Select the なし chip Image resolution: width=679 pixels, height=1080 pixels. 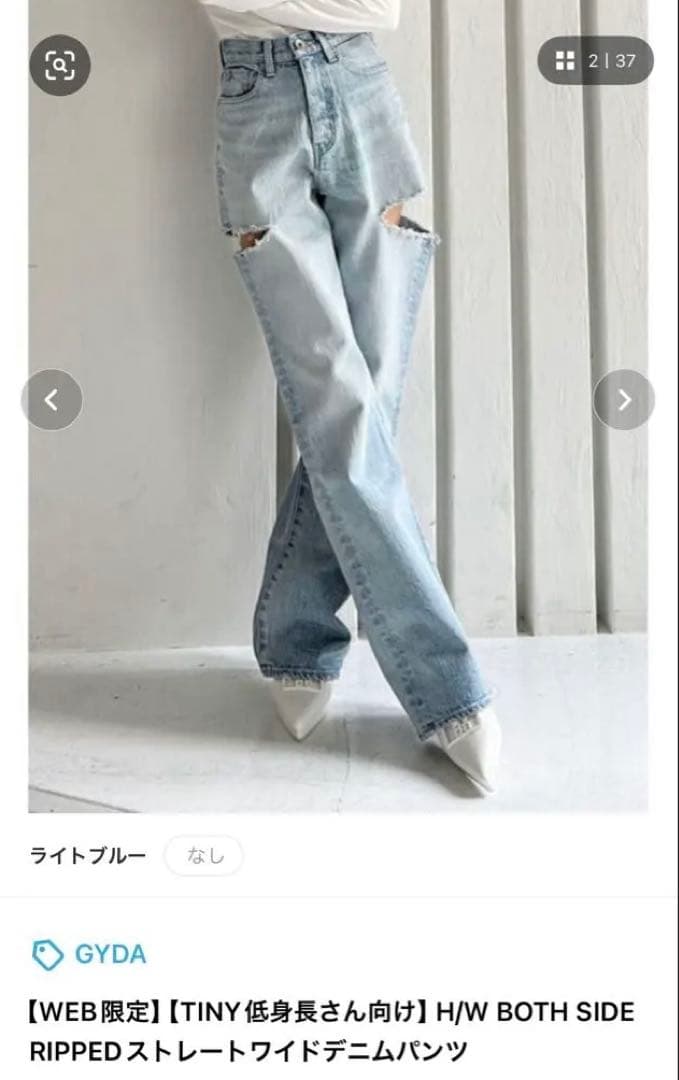pos(204,856)
